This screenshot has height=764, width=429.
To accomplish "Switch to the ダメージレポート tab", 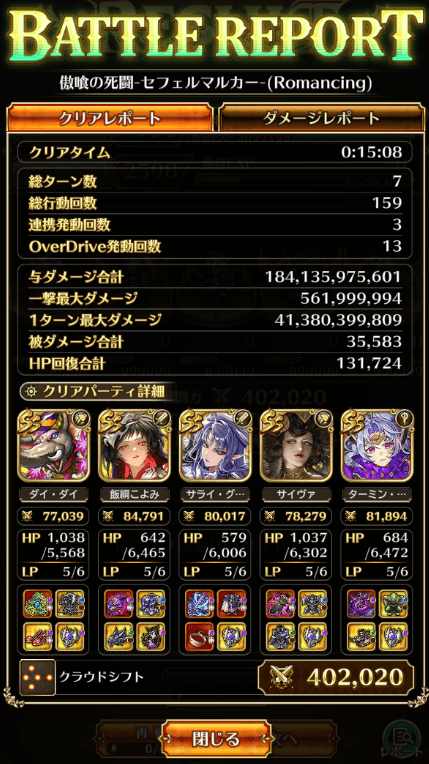I will 321,117.
